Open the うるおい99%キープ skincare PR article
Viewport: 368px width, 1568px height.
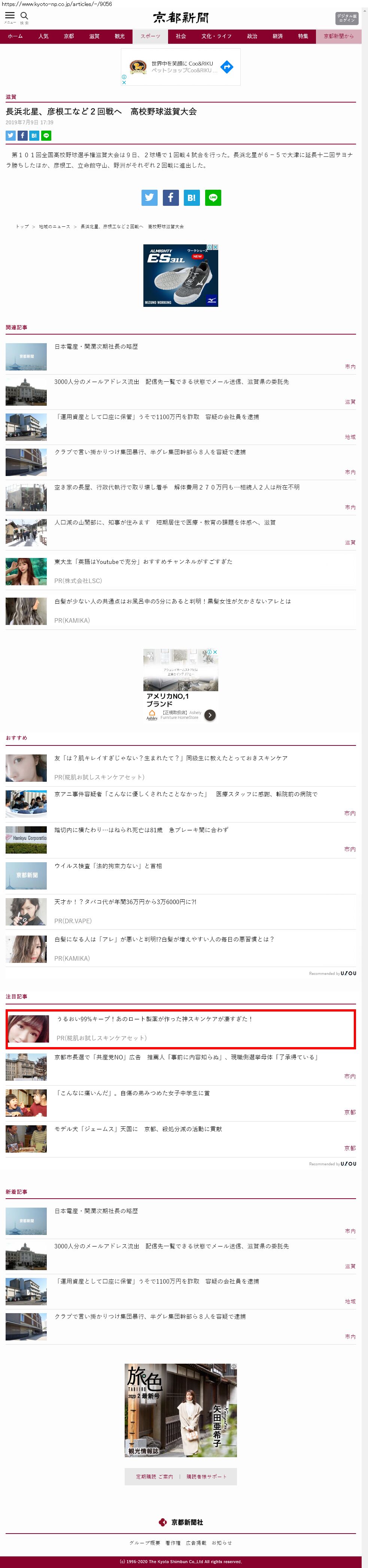tap(154, 1018)
